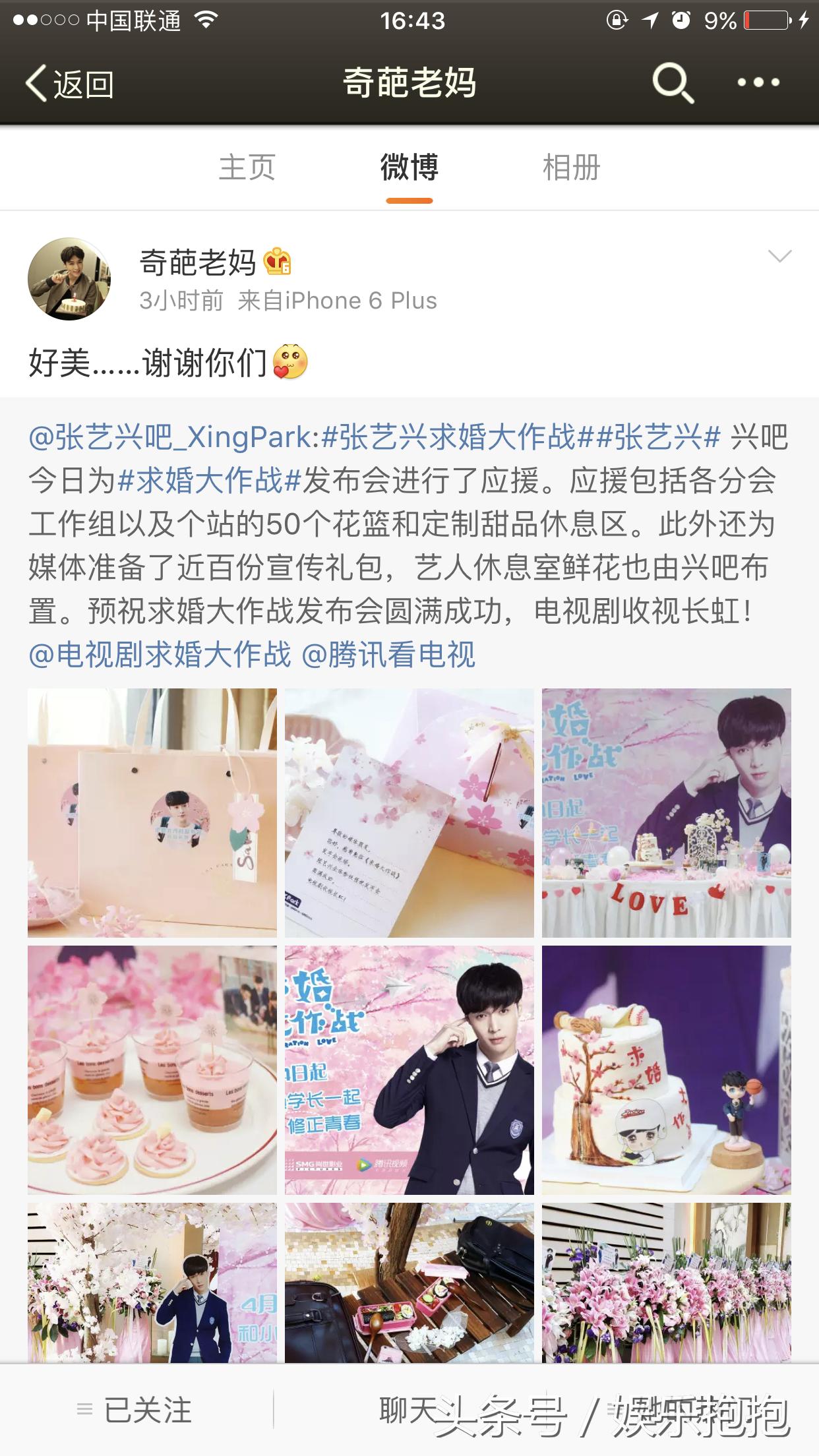Image resolution: width=819 pixels, height=1456 pixels.
Task: Open the @电视剧求婚大作战 mention
Action: (160, 655)
